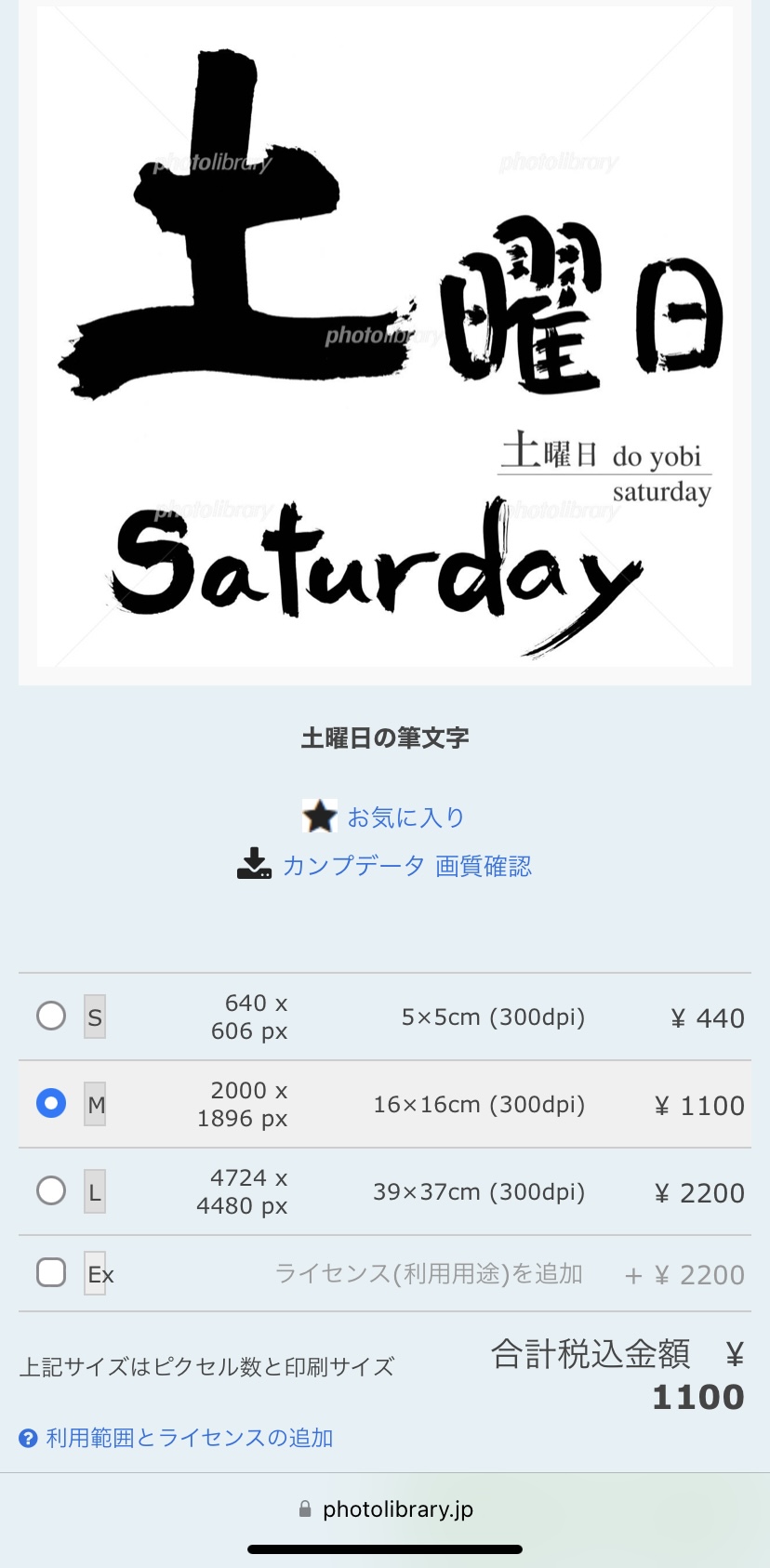Open 利用範囲とライセンスの追加 help link
Viewport: 770px width, 1568px height.
(189, 1438)
